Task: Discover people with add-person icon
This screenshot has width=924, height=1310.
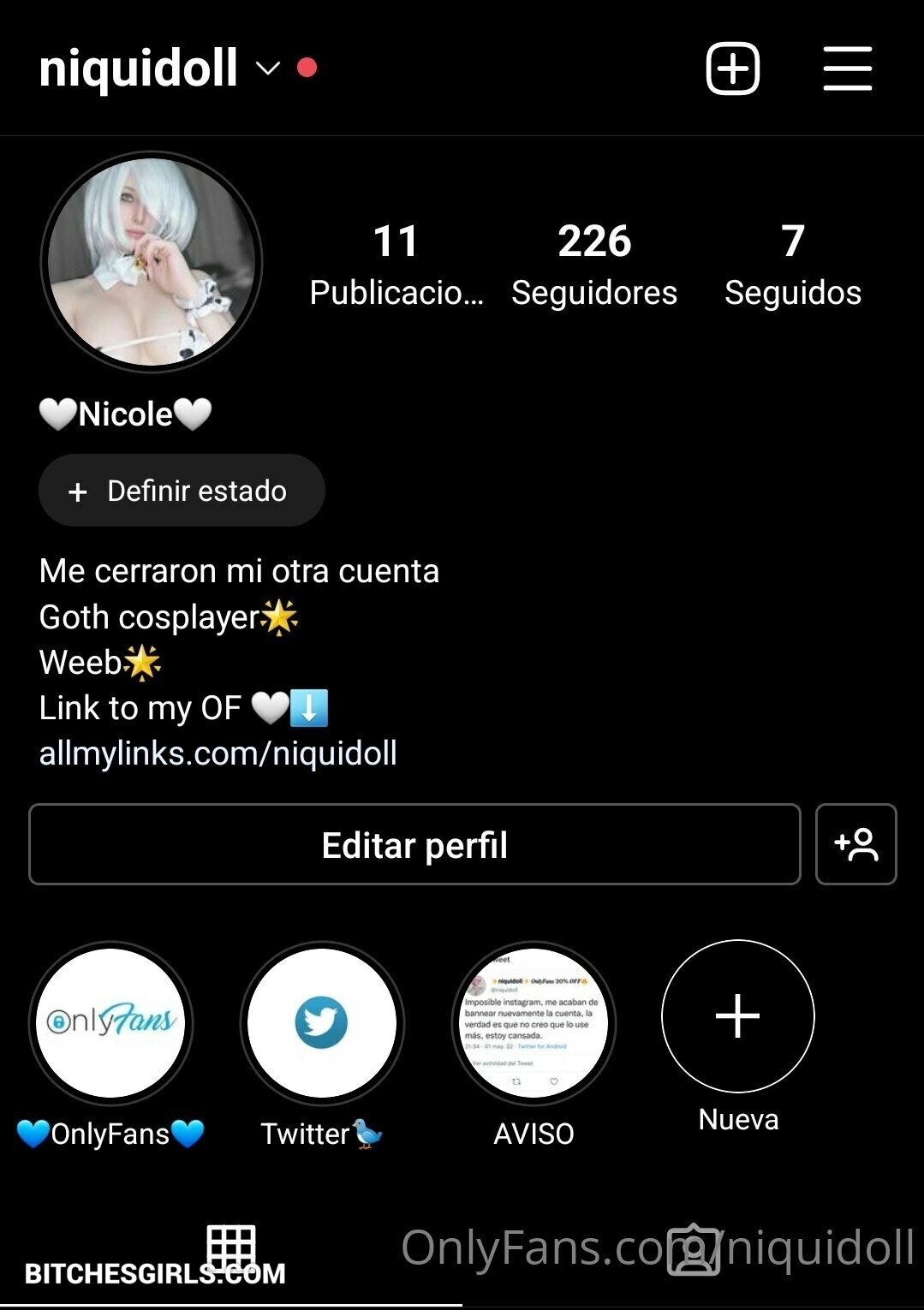Action: coord(855,844)
